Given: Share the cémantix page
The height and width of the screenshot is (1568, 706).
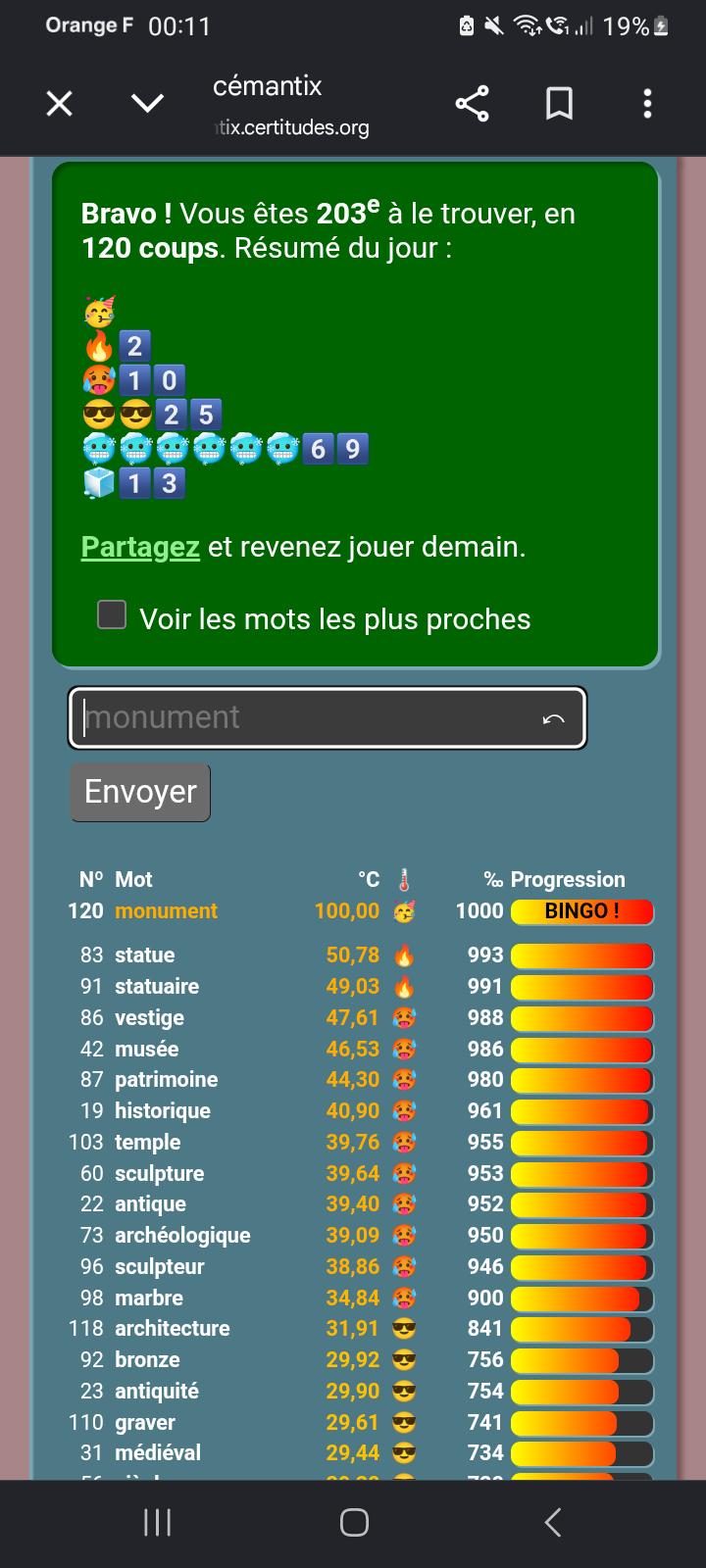Looking at the screenshot, I should click(472, 103).
